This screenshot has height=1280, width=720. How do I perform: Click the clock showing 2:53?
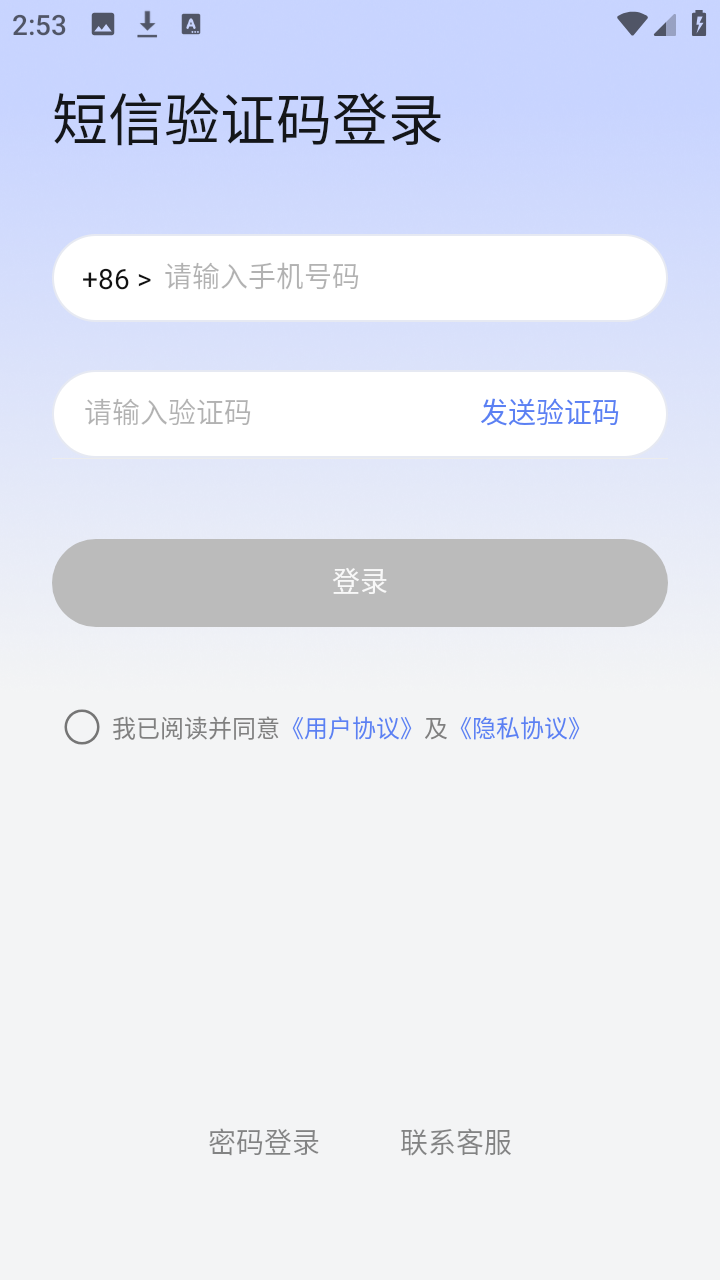coord(39,24)
